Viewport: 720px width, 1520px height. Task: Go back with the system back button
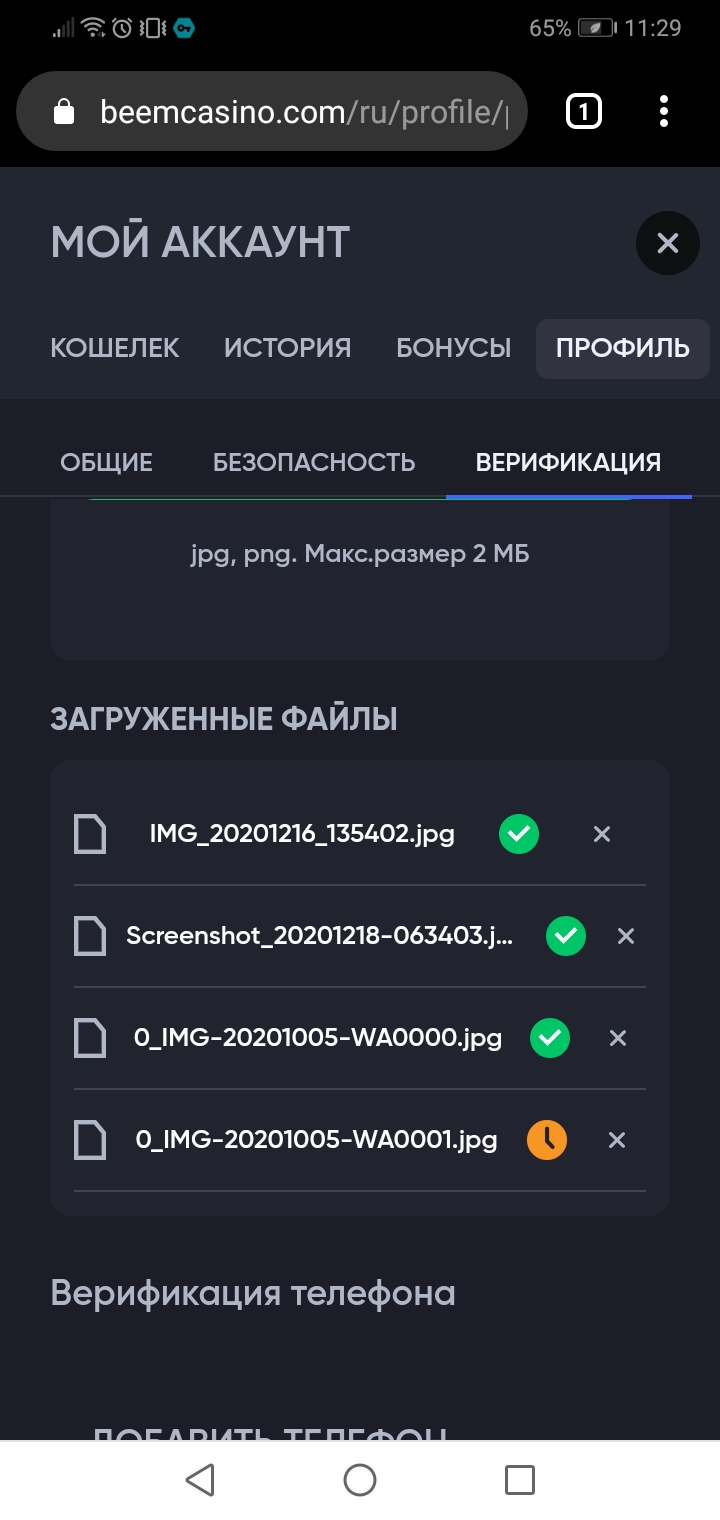(x=200, y=1480)
